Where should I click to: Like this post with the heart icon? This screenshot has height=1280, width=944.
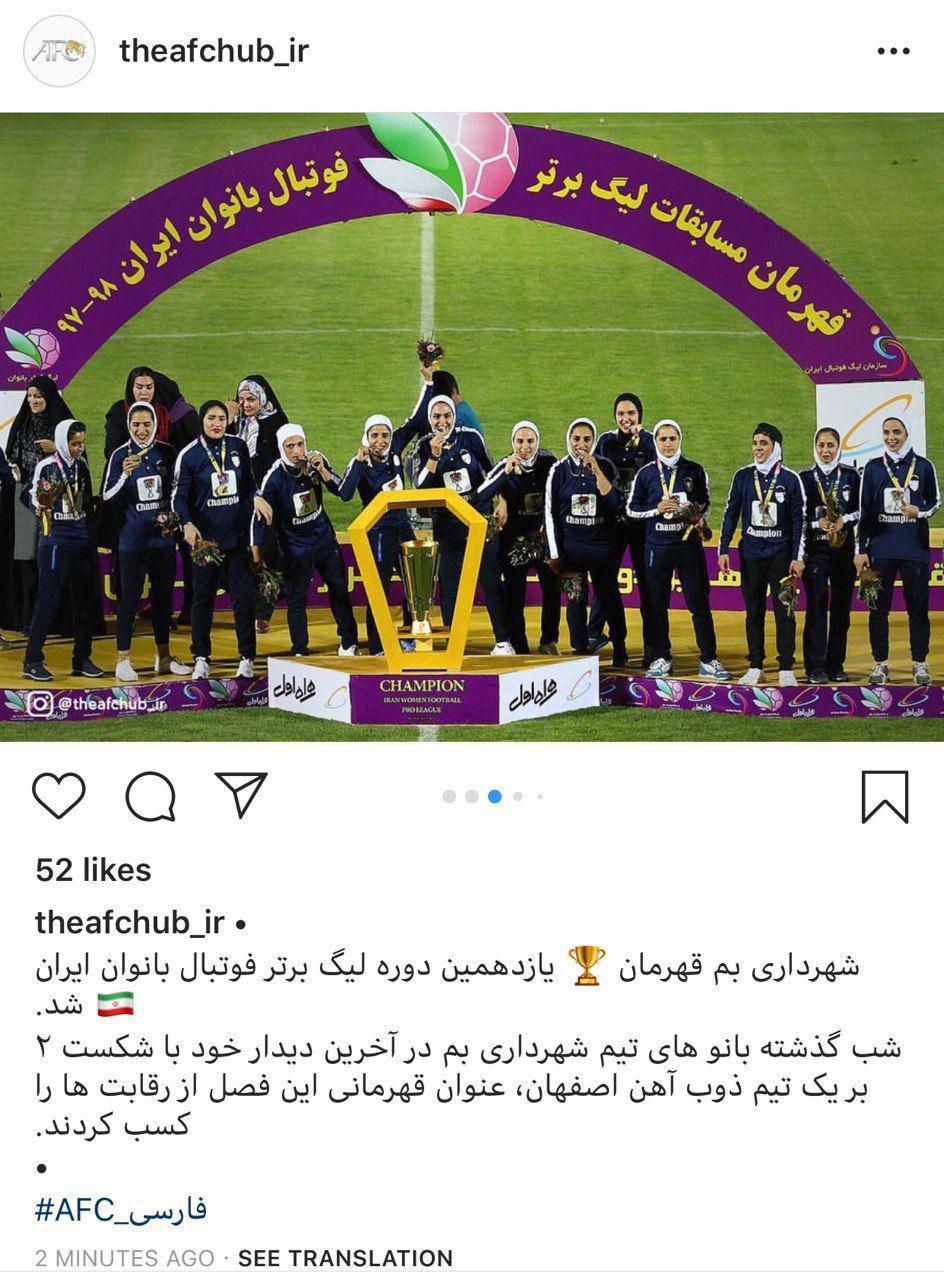click(59, 797)
